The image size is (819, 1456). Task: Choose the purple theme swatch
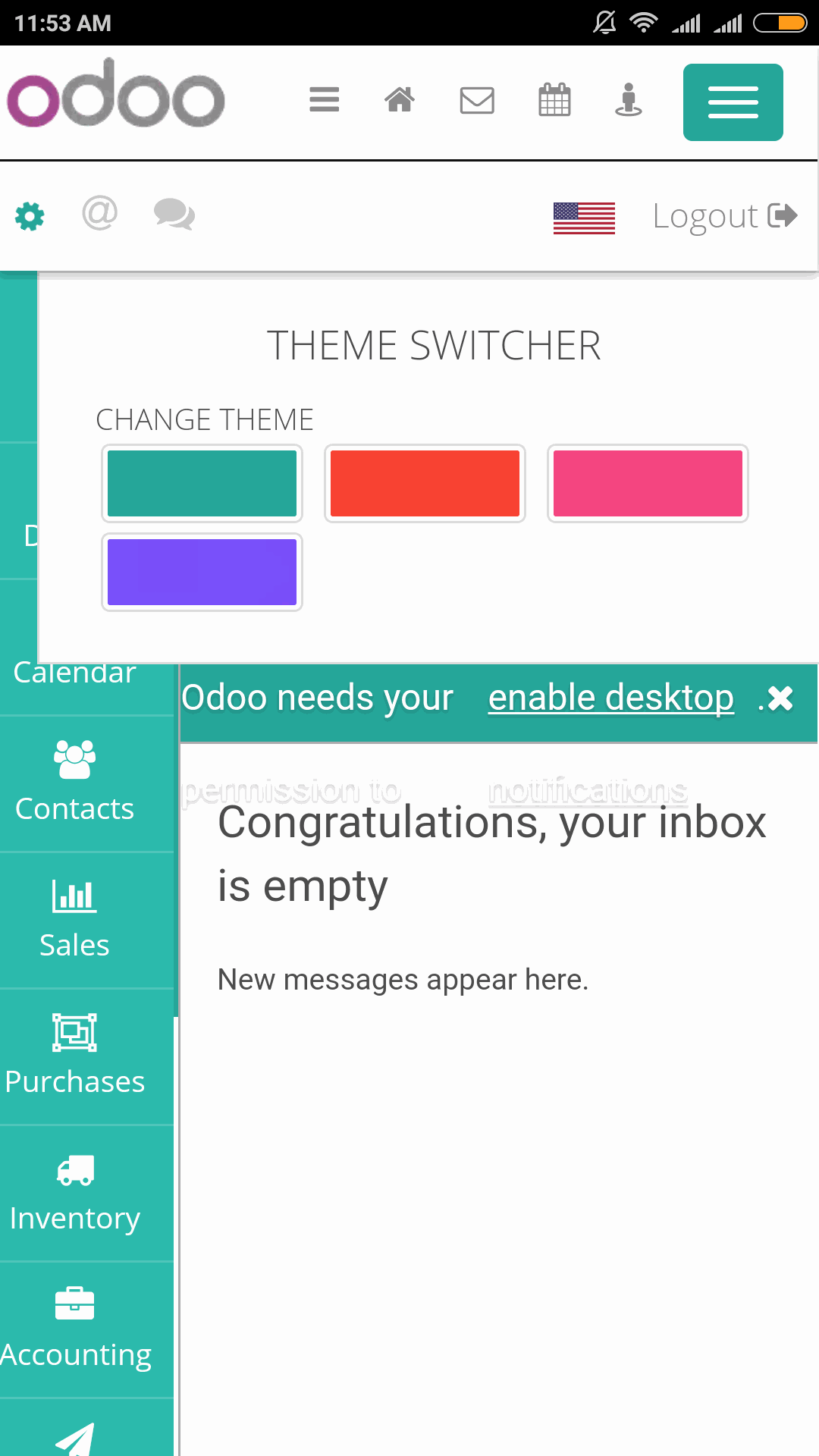point(202,573)
